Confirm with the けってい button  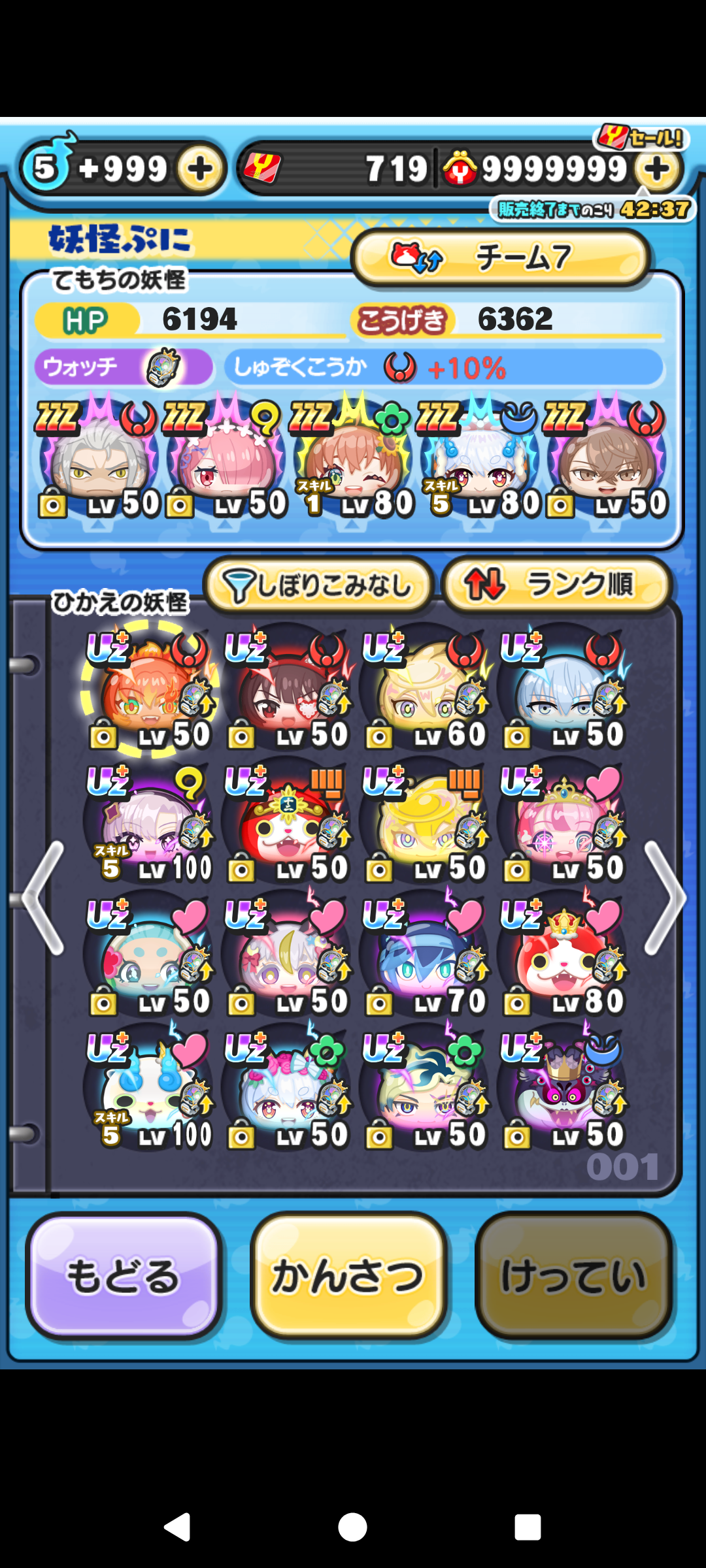(573, 1276)
